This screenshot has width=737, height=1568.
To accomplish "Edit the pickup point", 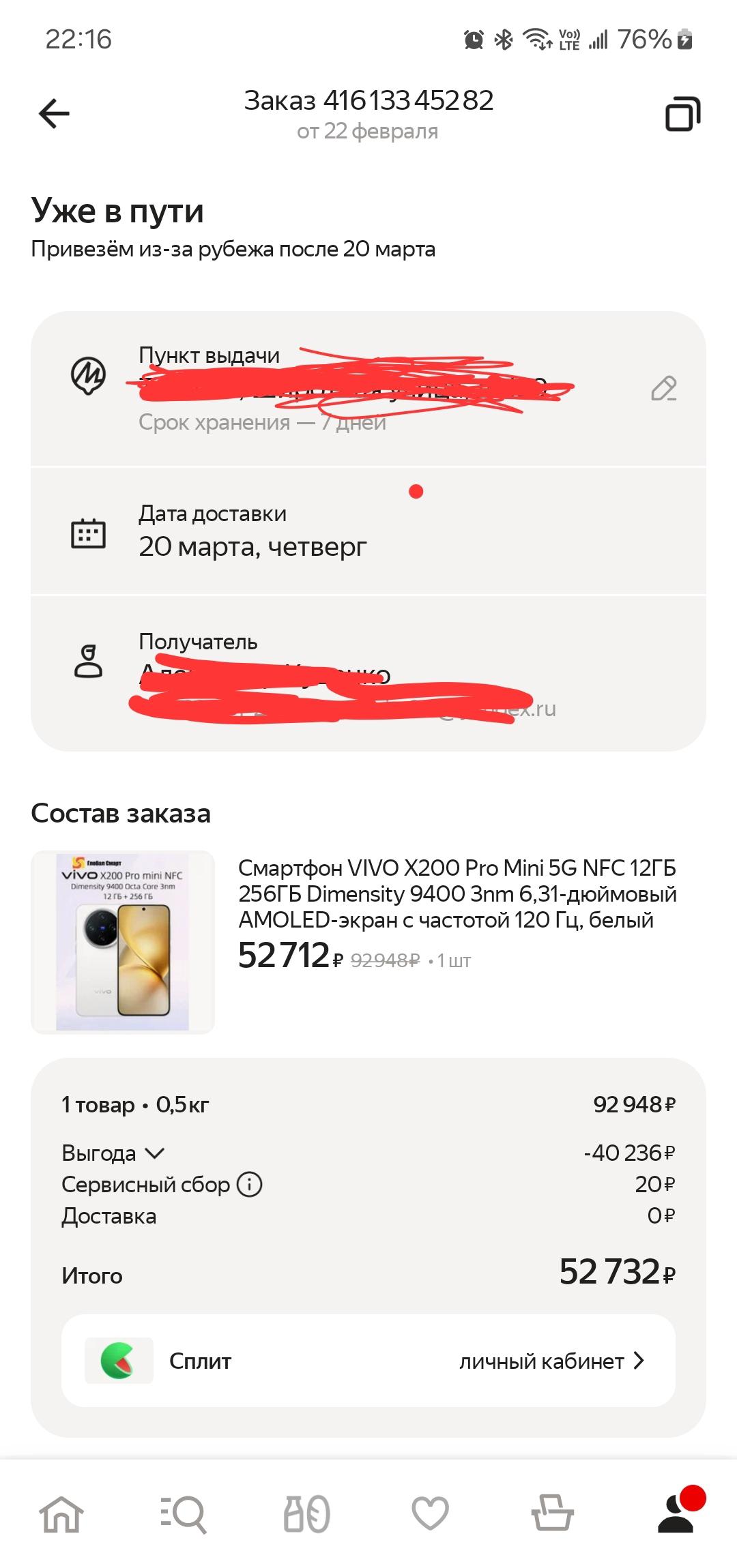I will [663, 388].
